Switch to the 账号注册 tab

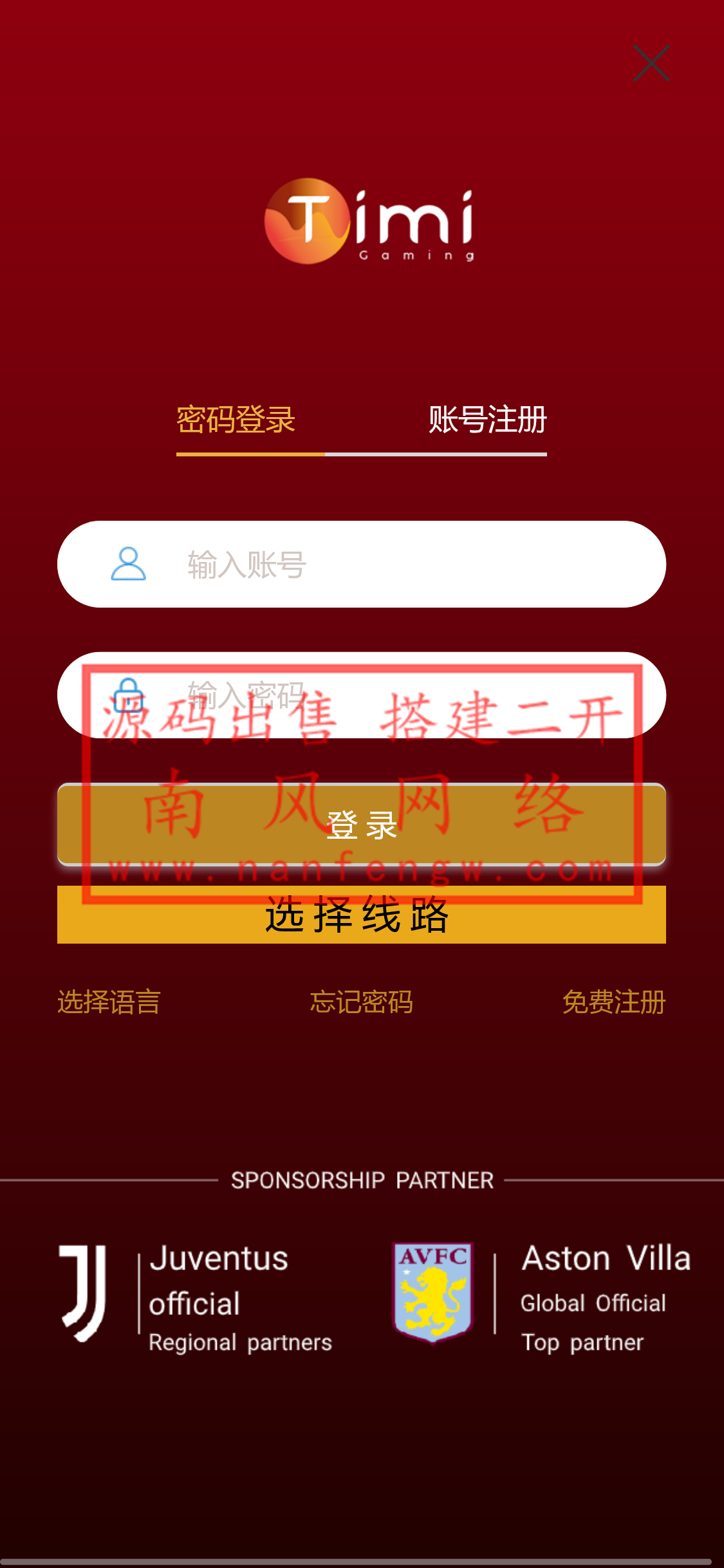[x=487, y=420]
